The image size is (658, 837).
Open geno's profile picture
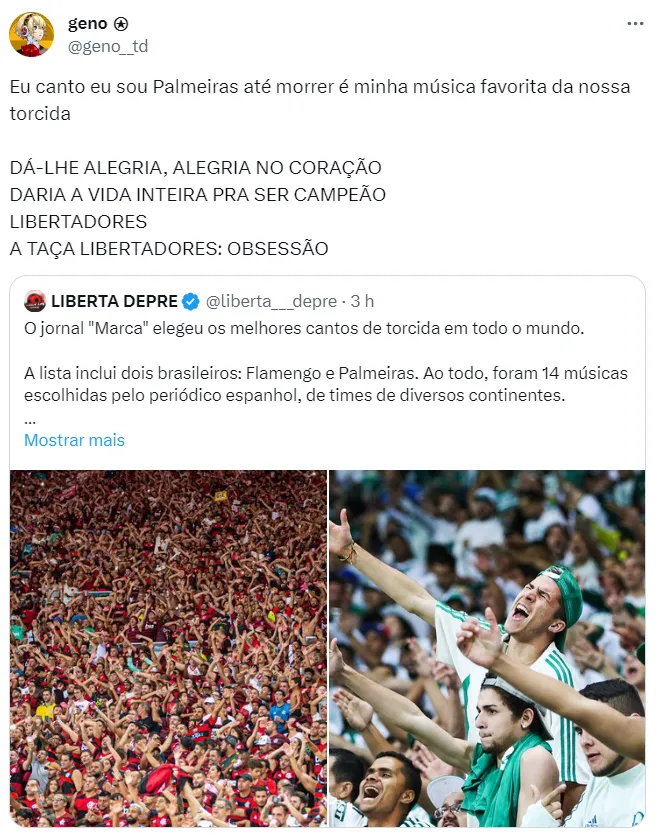pyautogui.click(x=31, y=35)
